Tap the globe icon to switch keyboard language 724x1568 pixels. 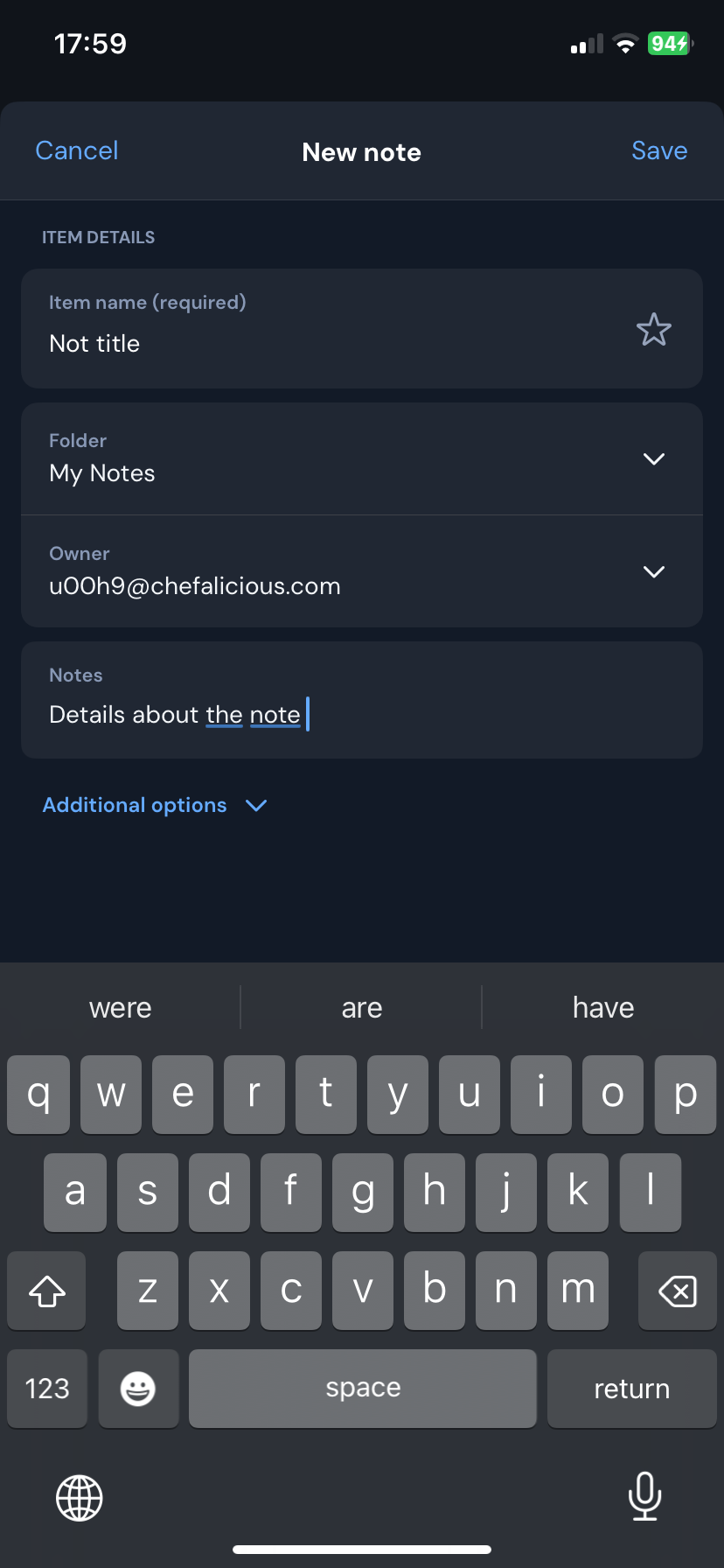pyautogui.click(x=79, y=1497)
